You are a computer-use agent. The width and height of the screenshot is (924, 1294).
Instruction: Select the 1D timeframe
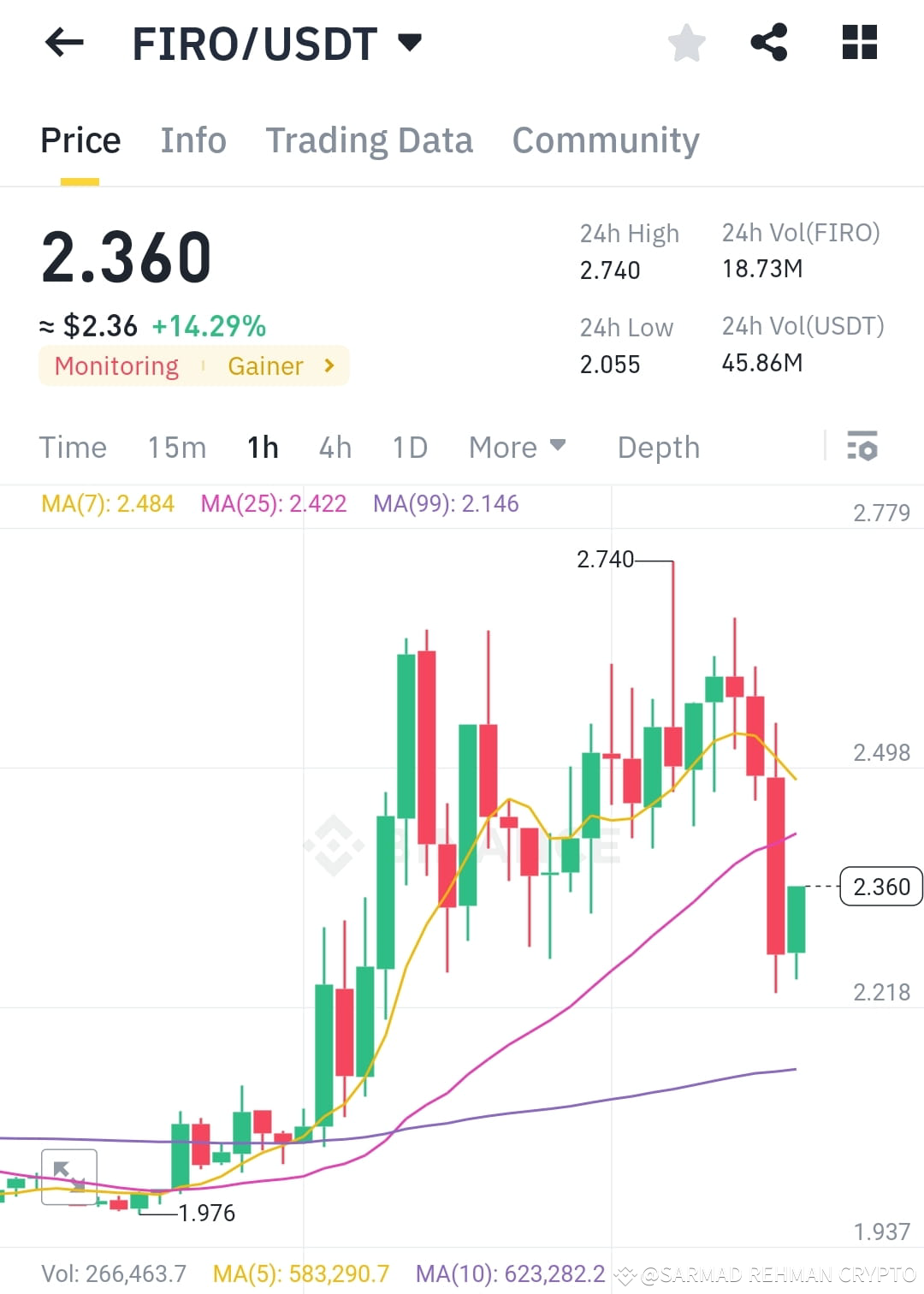(408, 447)
